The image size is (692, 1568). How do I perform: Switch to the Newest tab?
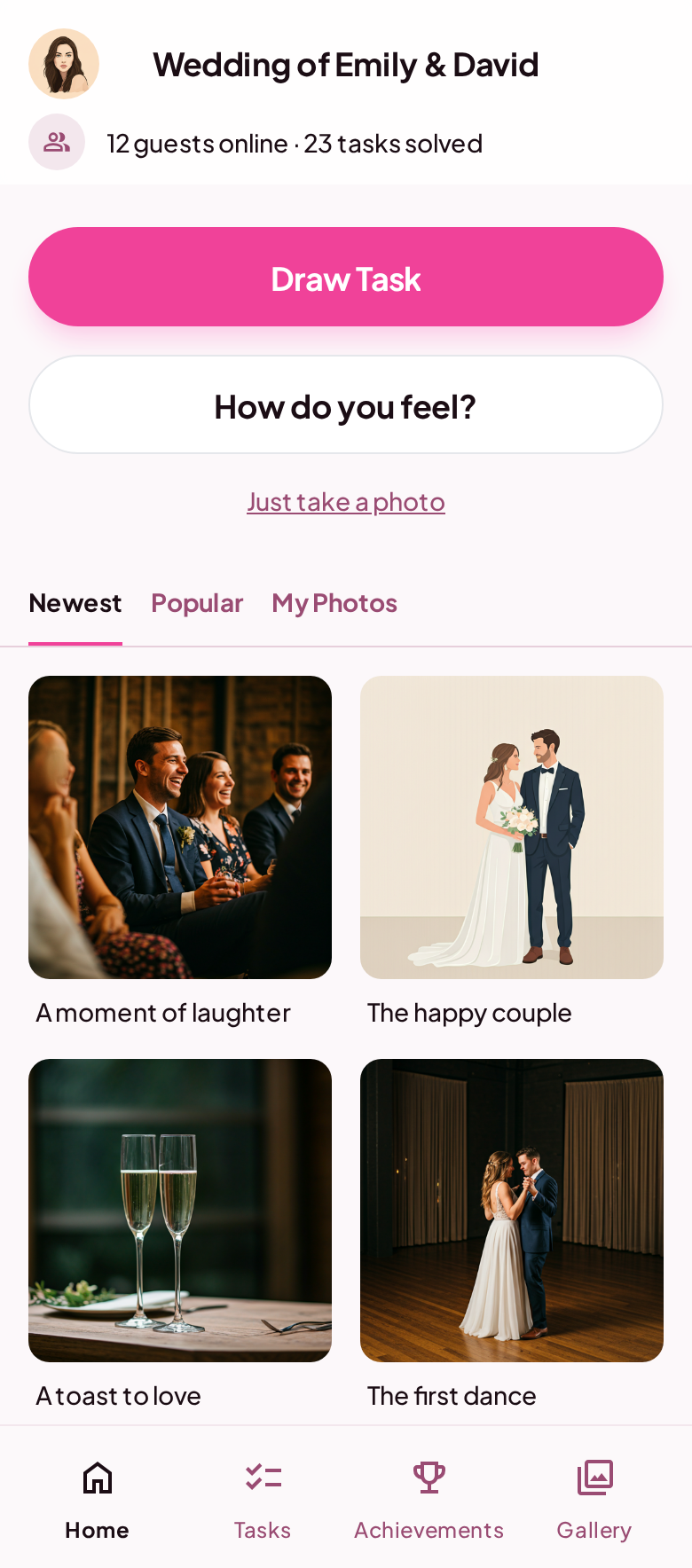[75, 604]
